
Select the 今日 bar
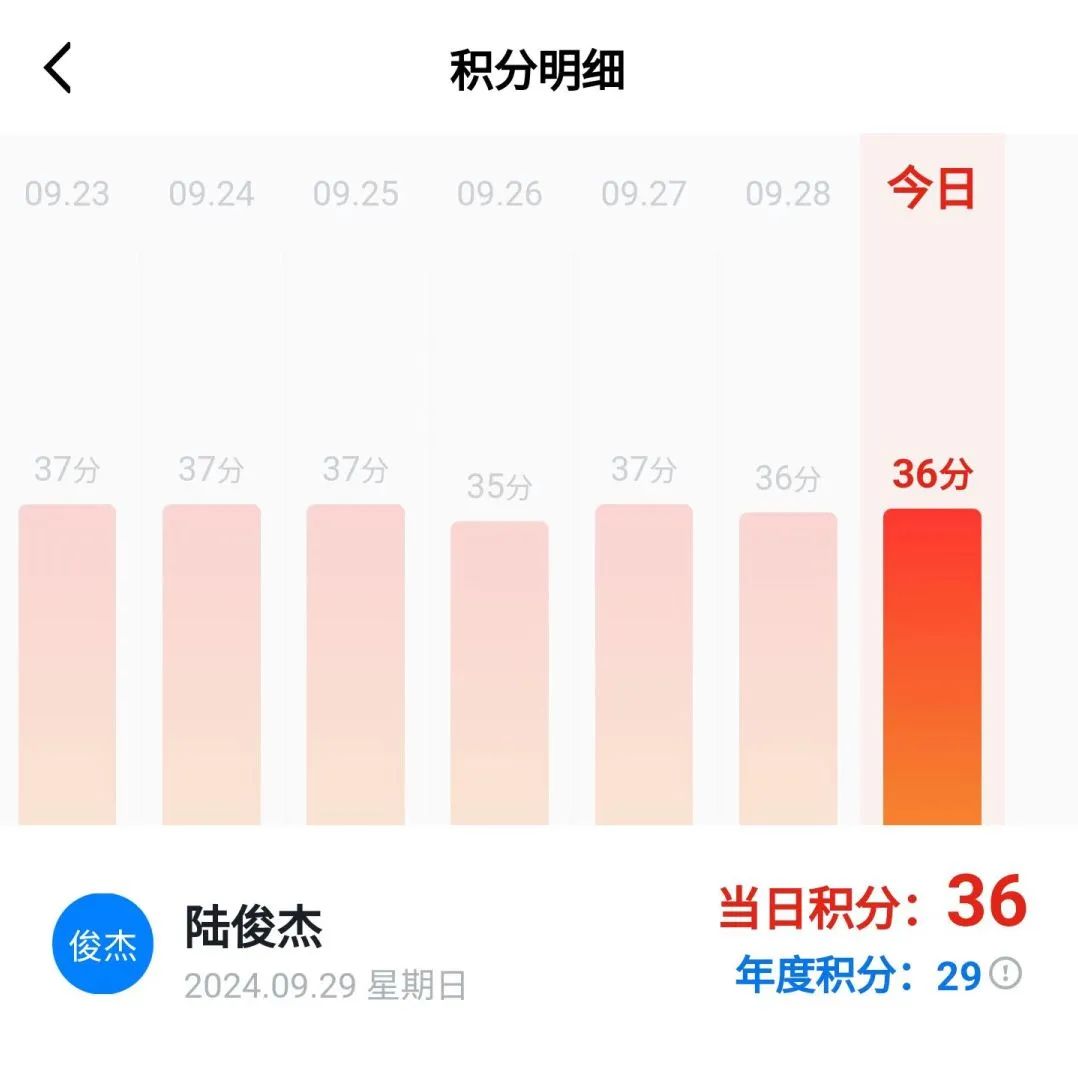click(932, 666)
